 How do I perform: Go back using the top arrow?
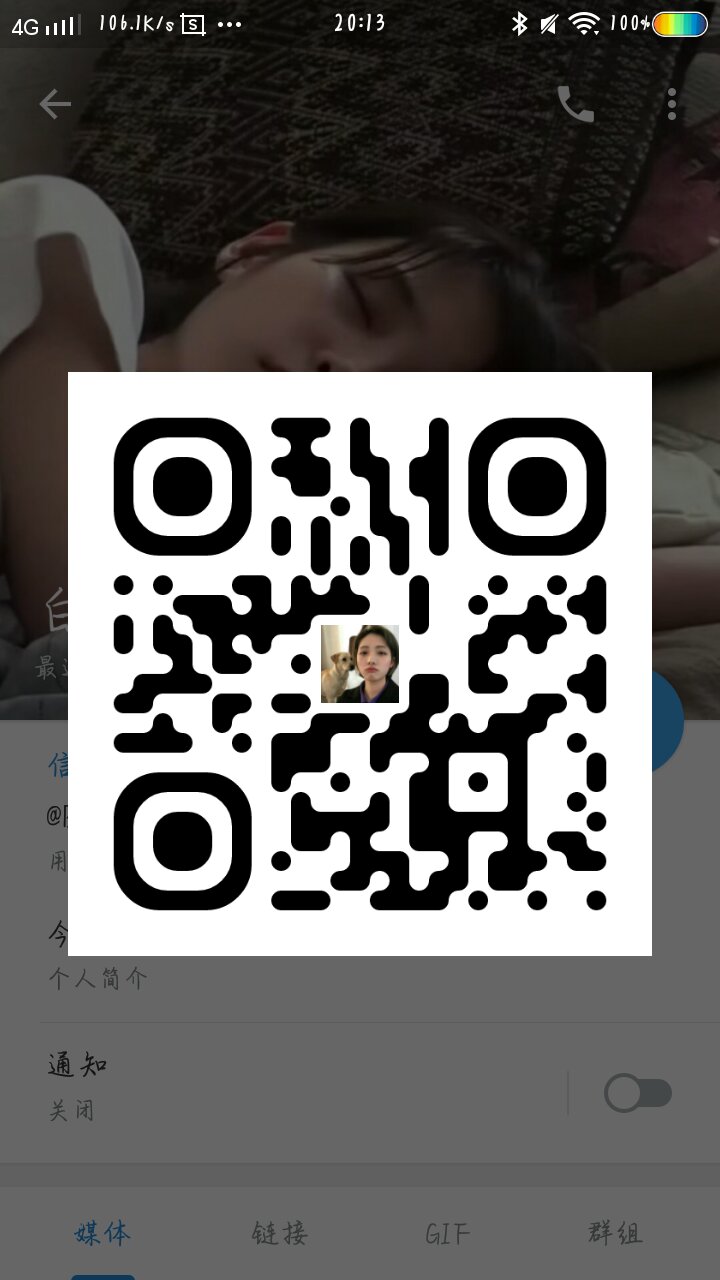[55, 104]
